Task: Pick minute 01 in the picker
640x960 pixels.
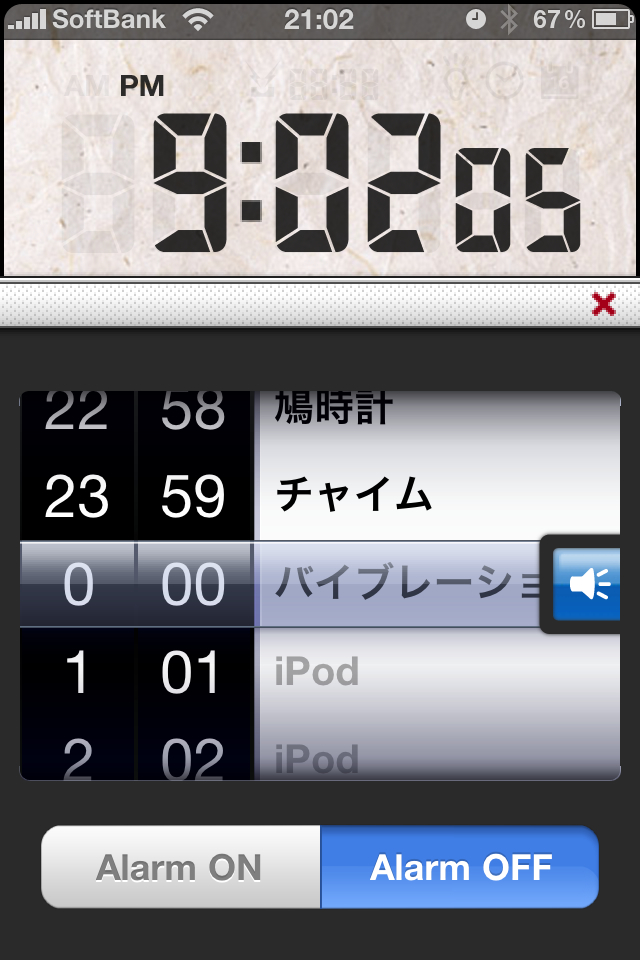Action: 193,673
